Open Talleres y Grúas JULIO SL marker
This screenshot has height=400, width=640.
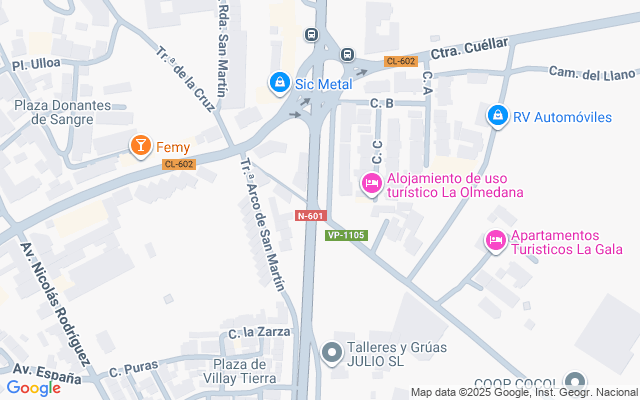332,353
